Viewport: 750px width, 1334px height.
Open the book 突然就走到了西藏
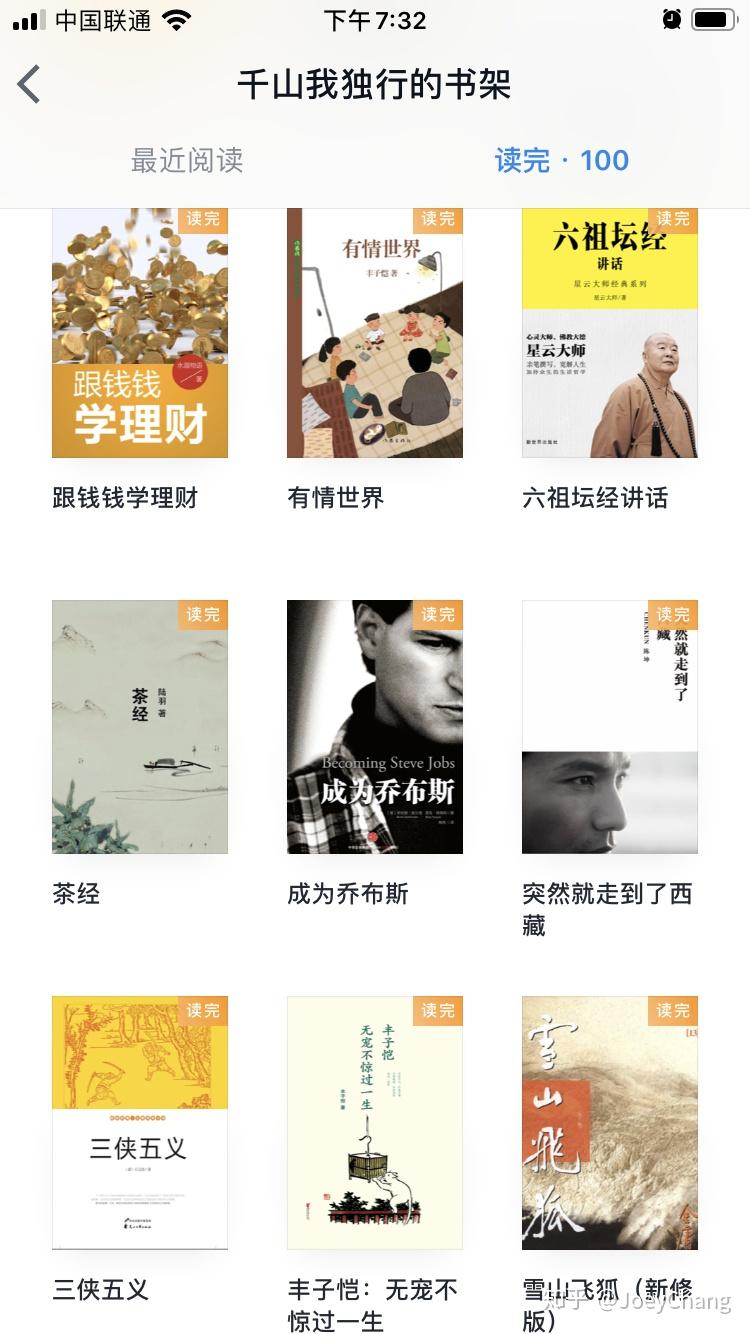[610, 727]
